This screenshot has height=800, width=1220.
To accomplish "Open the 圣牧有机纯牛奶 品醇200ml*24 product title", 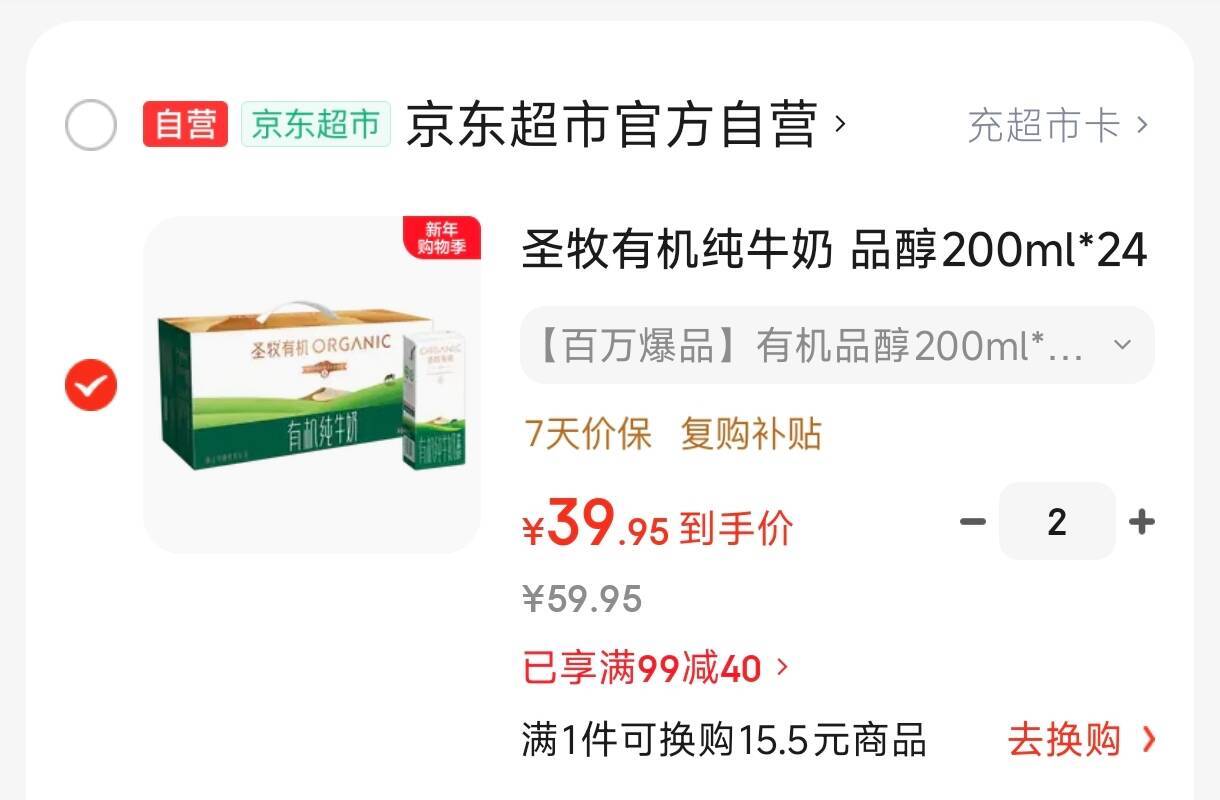I will (x=834, y=251).
